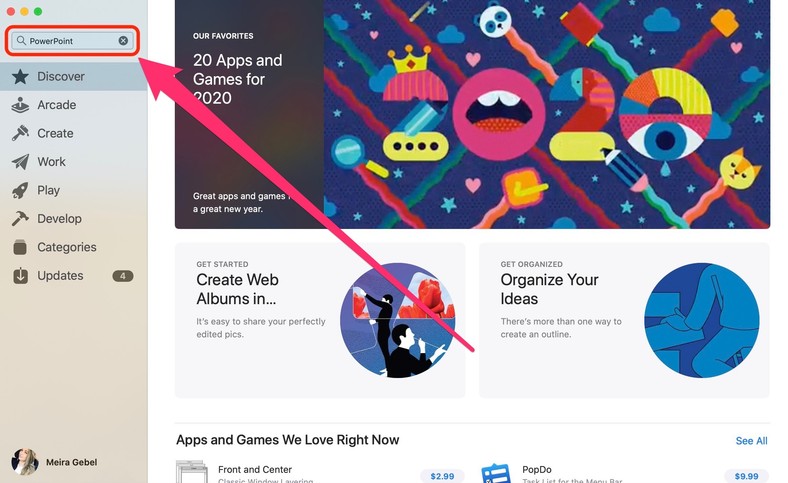This screenshot has width=788, height=483.
Task: Buy Front and Center for $2.99
Action: tap(442, 476)
